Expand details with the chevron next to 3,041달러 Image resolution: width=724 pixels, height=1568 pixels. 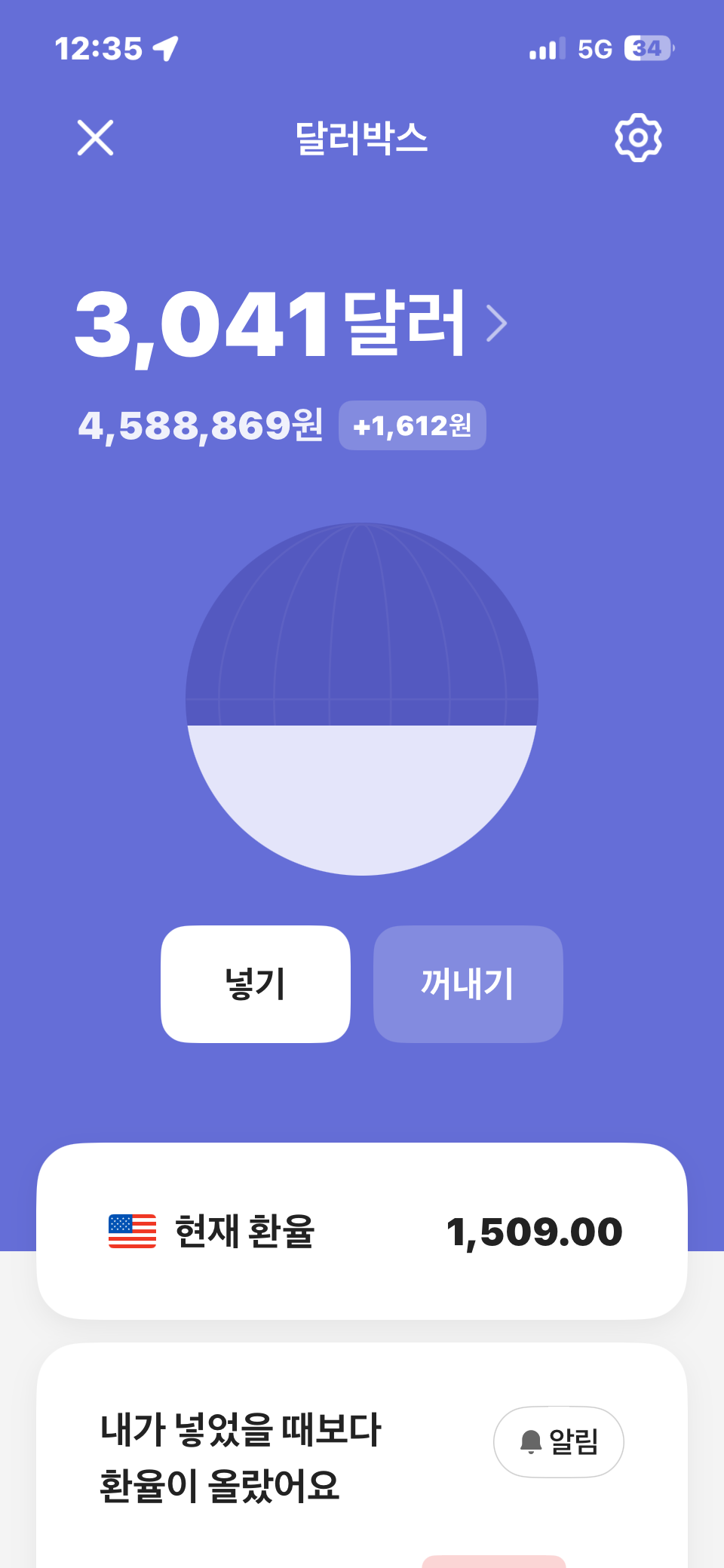click(x=498, y=324)
